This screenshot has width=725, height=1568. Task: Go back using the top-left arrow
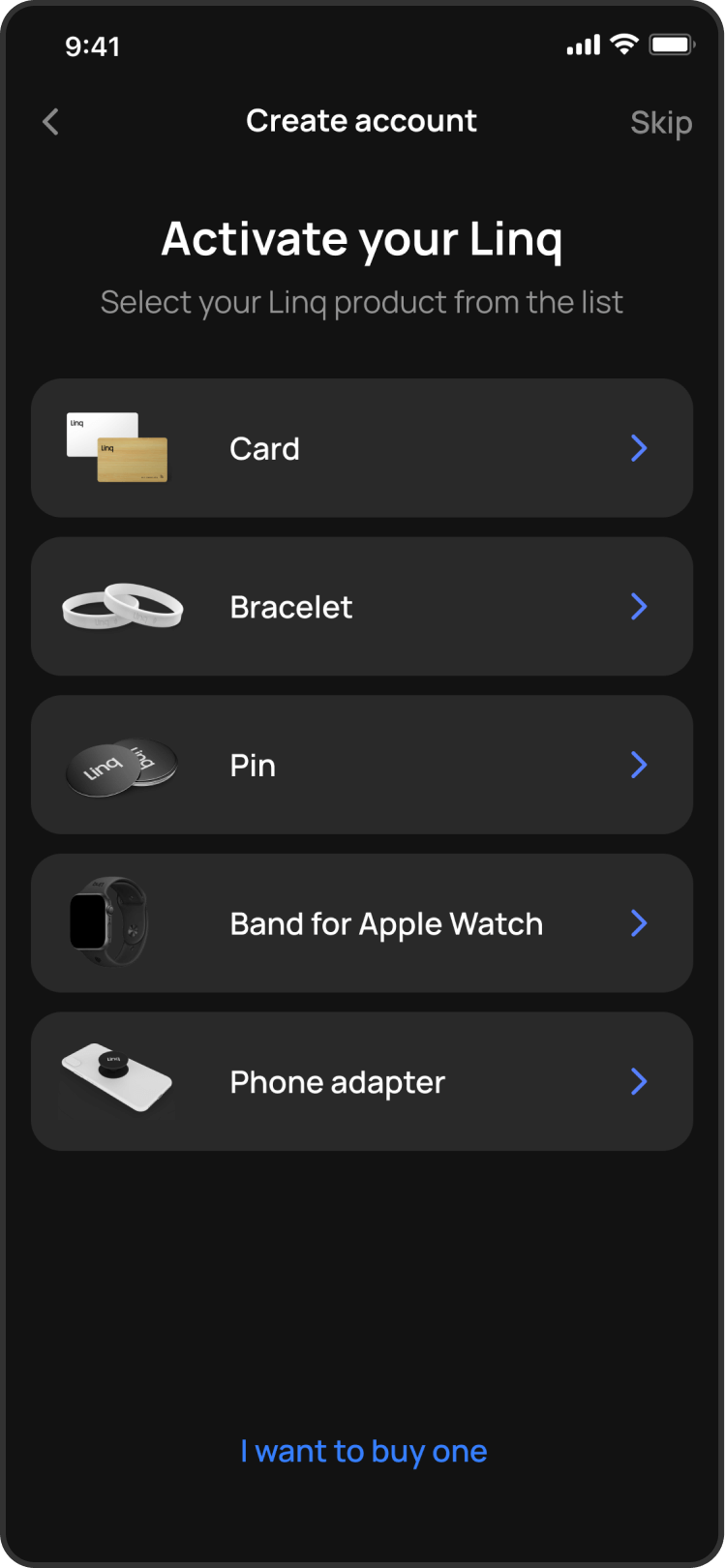[x=51, y=122]
